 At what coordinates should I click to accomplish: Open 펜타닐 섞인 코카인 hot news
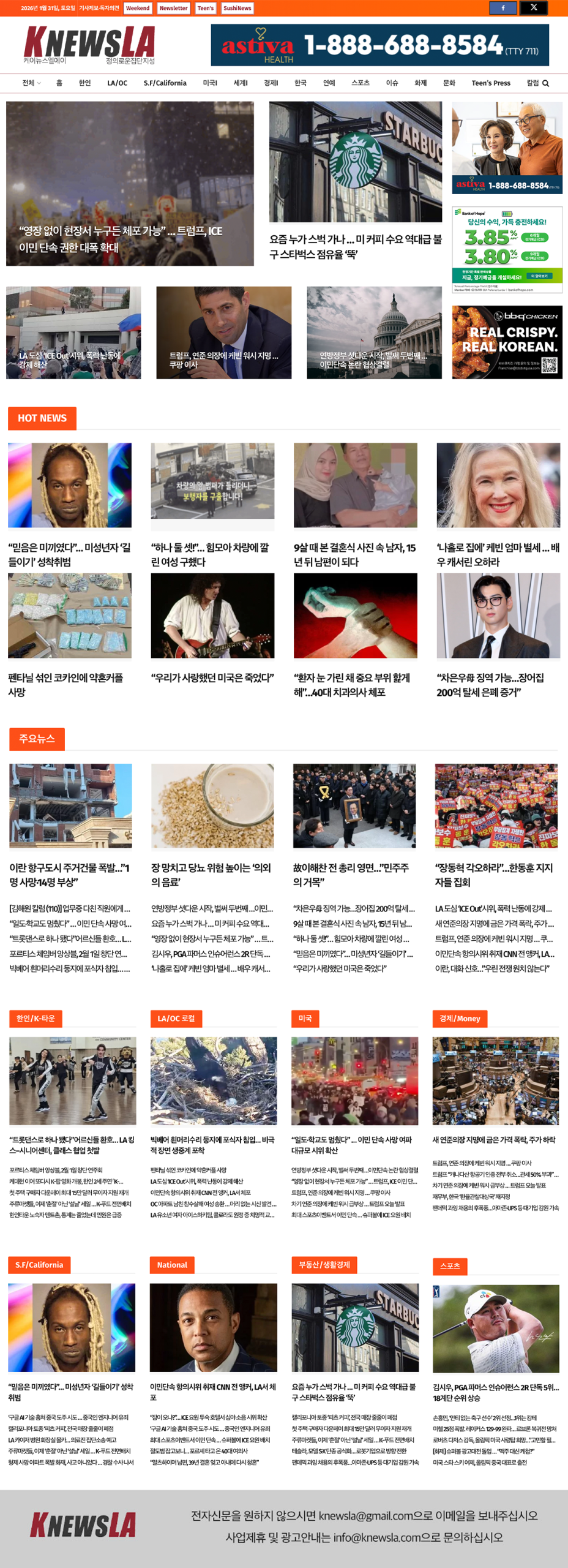click(x=65, y=685)
